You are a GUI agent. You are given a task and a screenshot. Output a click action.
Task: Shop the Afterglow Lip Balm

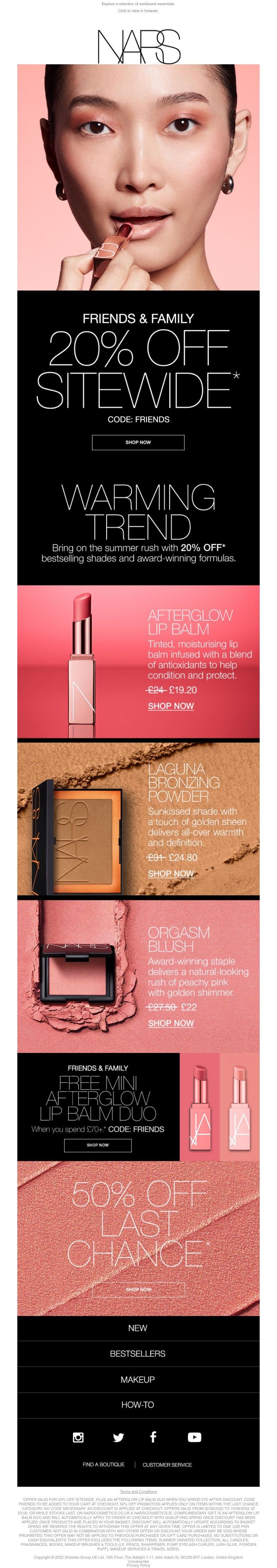170,706
